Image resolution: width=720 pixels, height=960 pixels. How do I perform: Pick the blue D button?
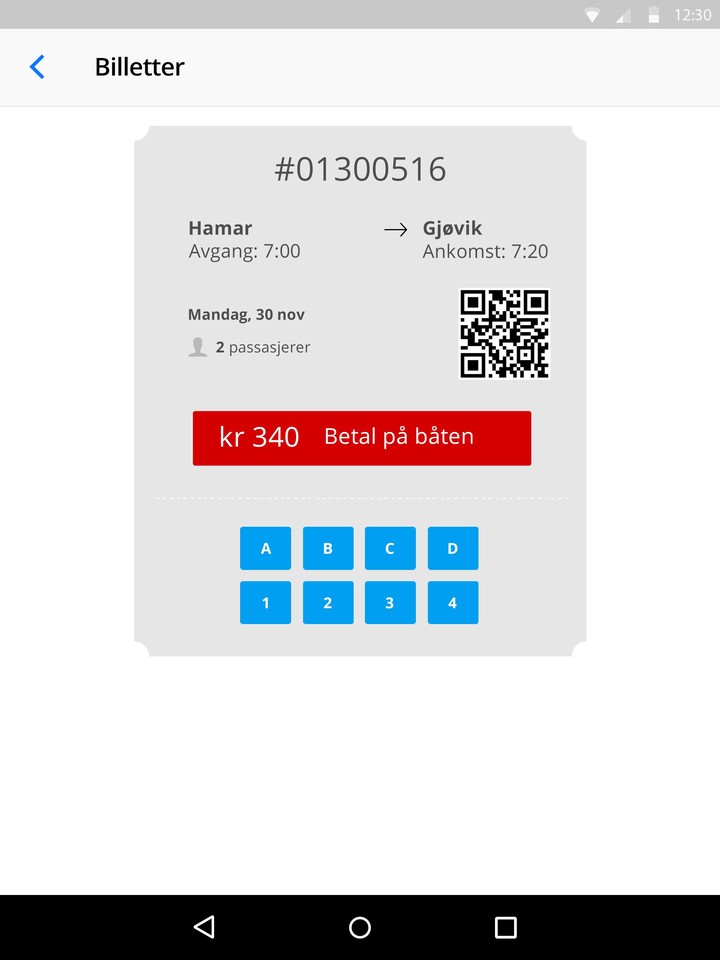[x=453, y=548]
